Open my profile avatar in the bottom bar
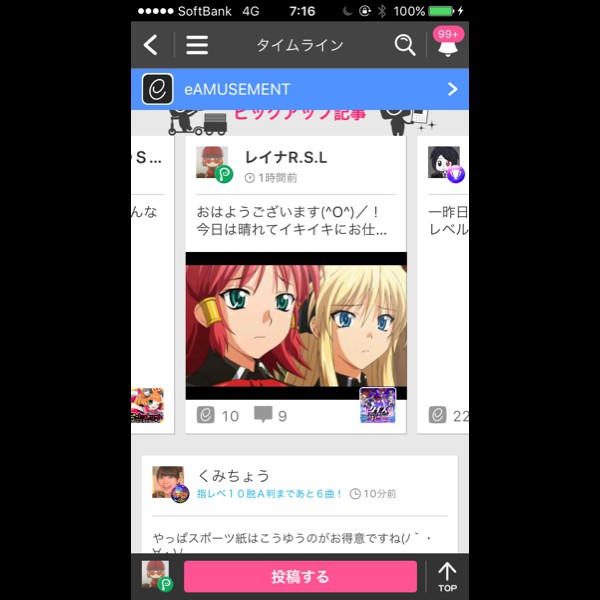The image size is (600, 600). (156, 576)
